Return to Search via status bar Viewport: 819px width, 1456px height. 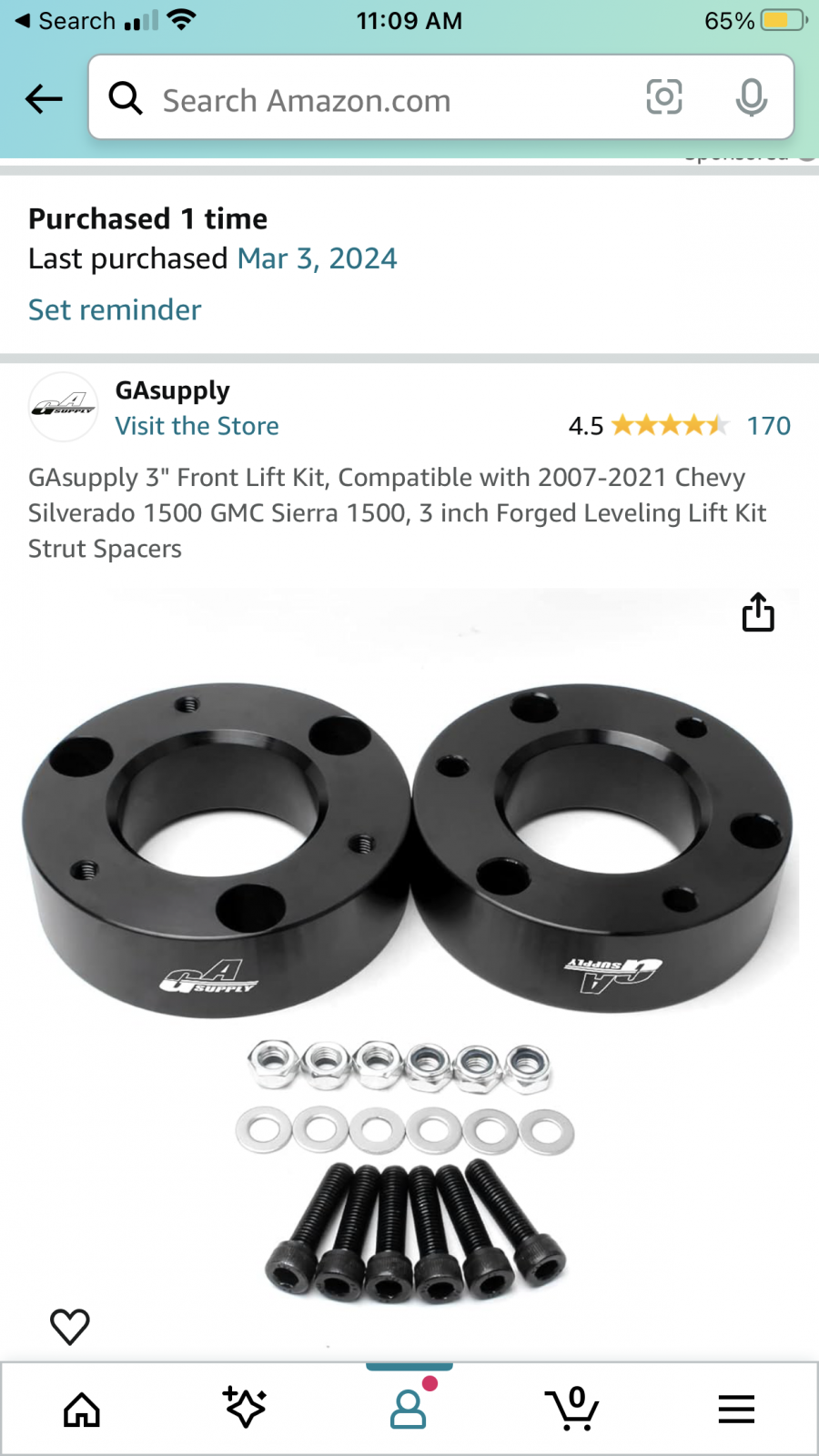tap(66, 20)
